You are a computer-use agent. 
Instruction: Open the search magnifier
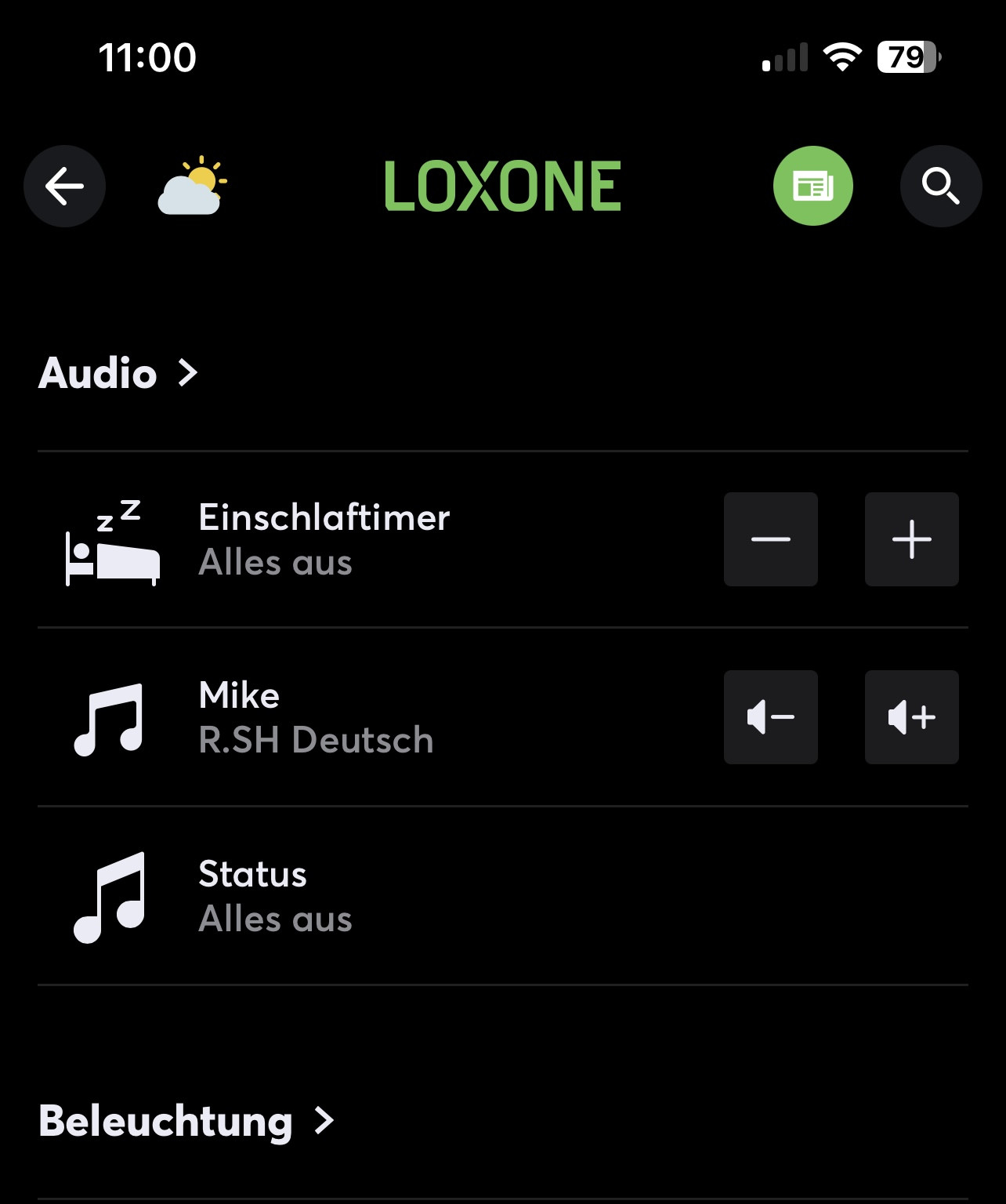pos(940,187)
